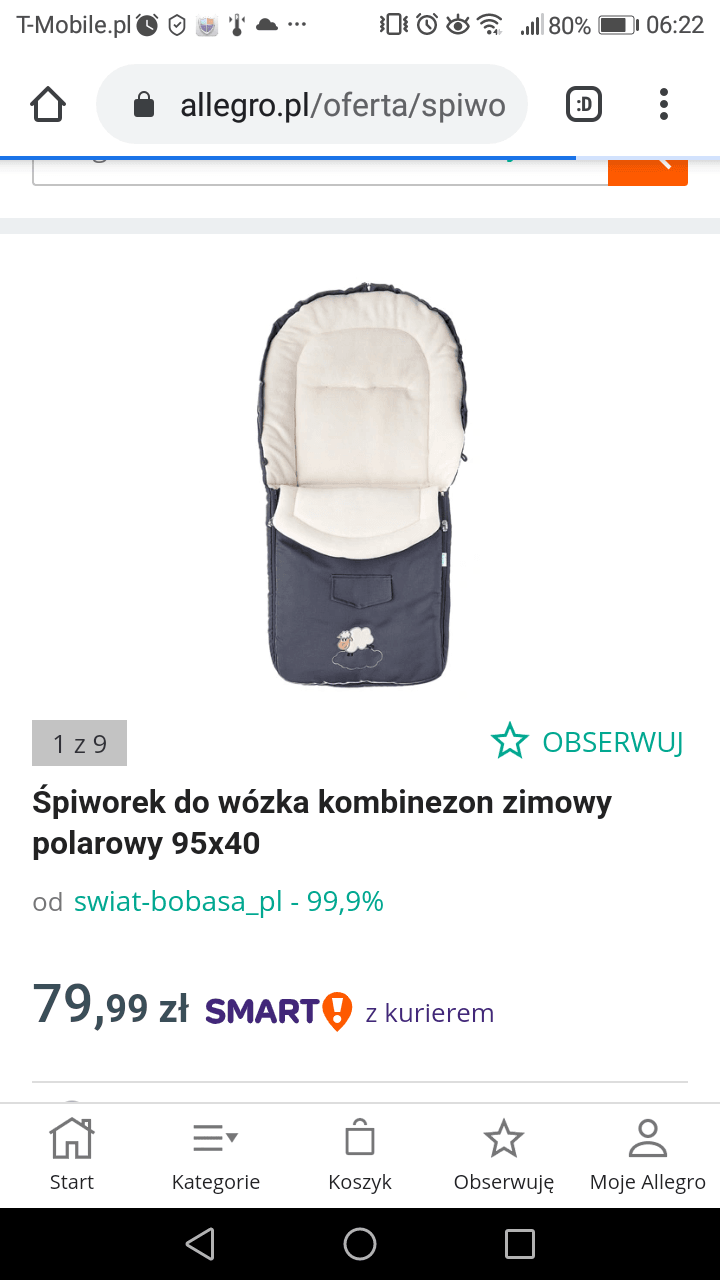The height and width of the screenshot is (1280, 720).
Task: Tap OBSERWUJ to watch this offer
Action: coord(587,742)
